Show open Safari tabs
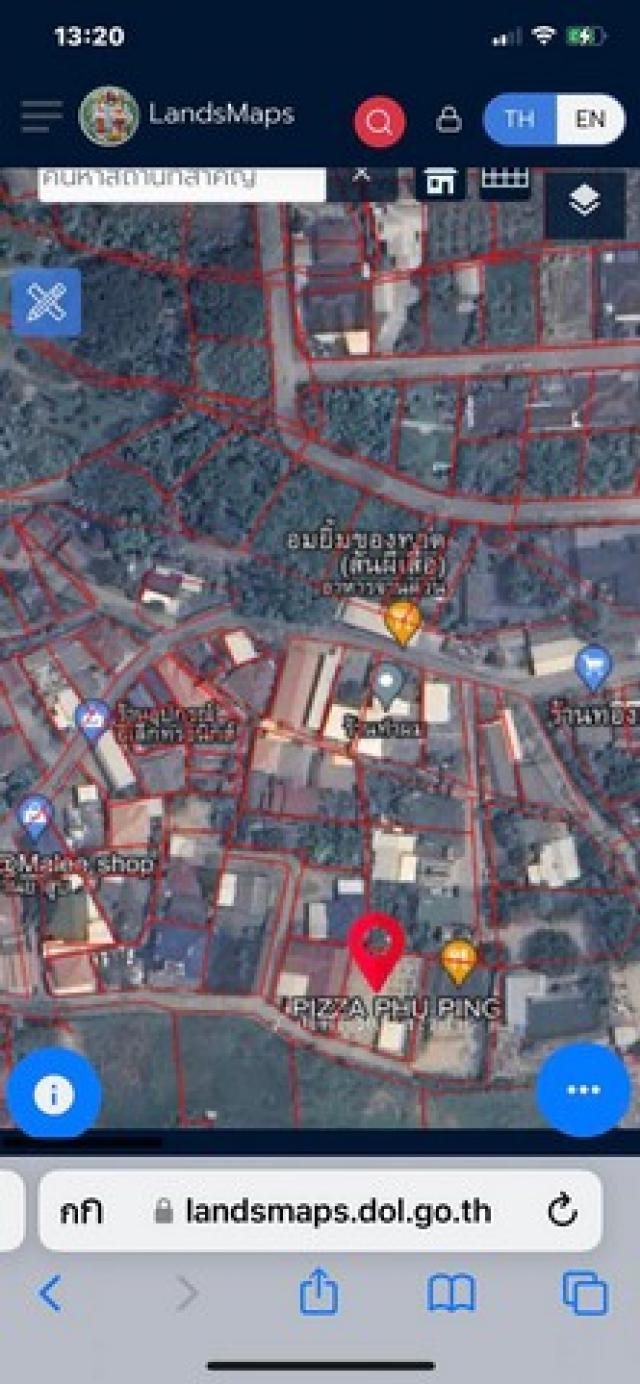Image resolution: width=640 pixels, height=1384 pixels. (x=584, y=1294)
